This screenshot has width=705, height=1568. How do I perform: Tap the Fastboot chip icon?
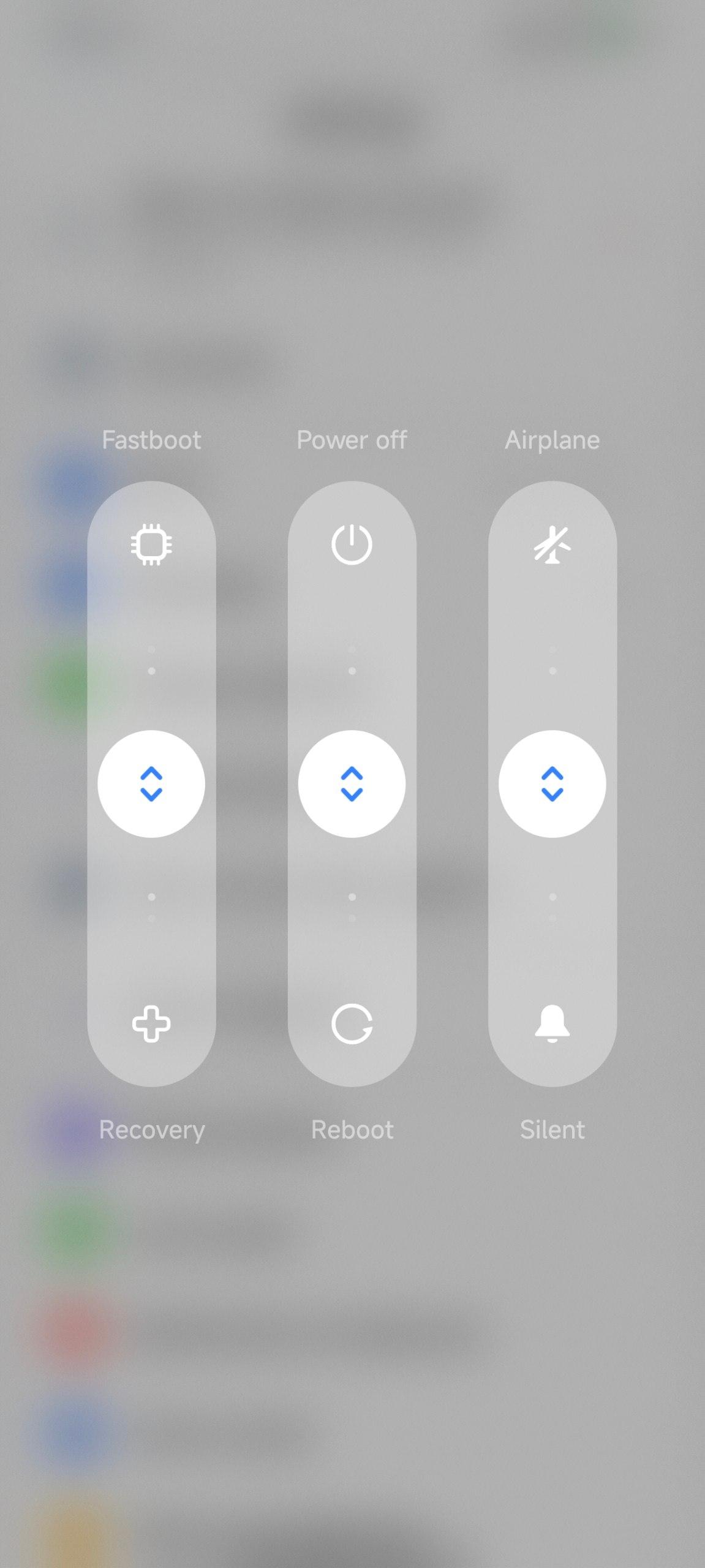point(151,544)
